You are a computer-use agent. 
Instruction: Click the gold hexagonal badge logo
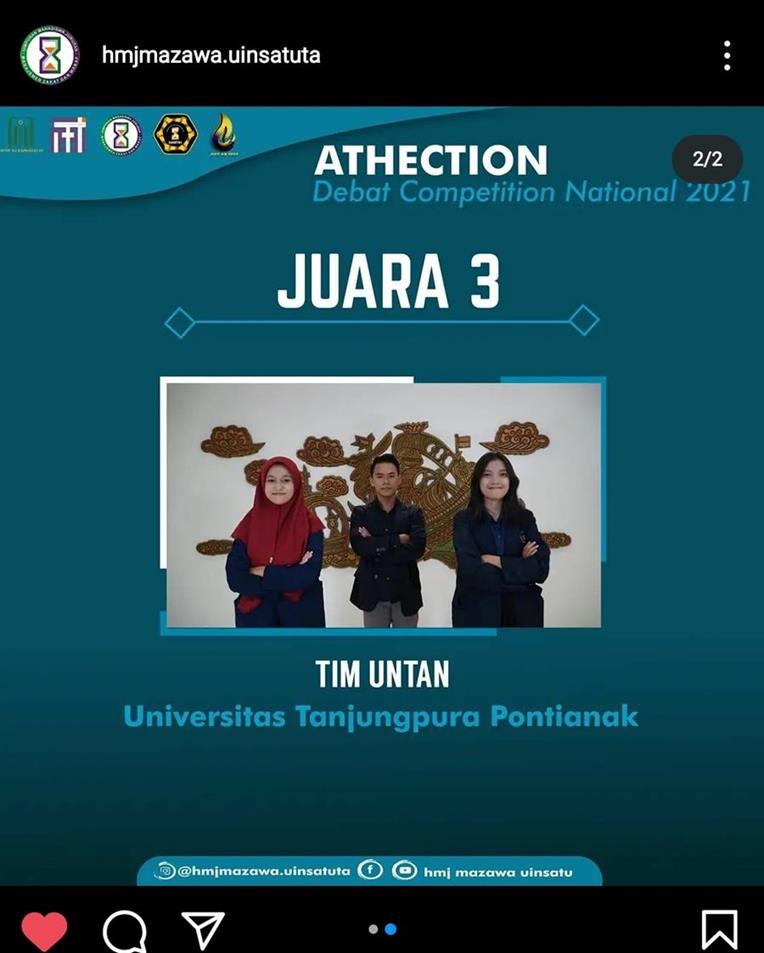coord(173,132)
